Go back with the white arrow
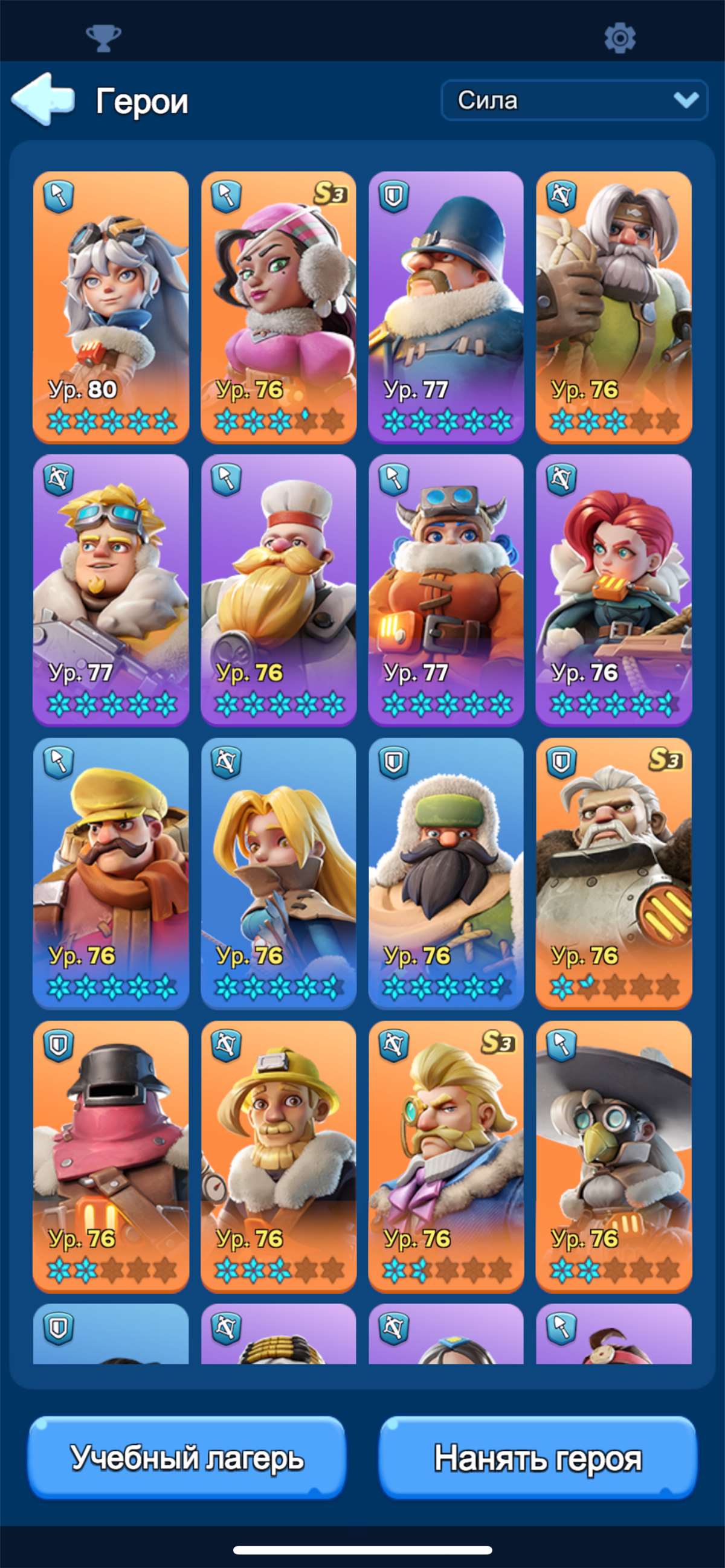This screenshot has width=725, height=1568. point(43,99)
